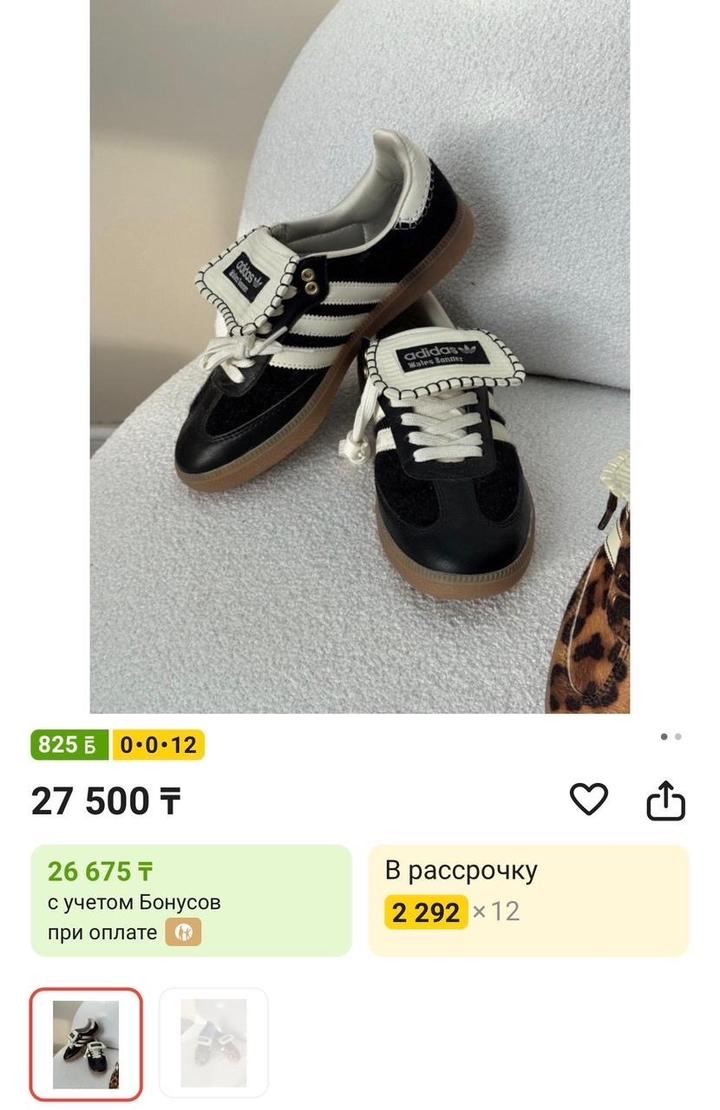Share this product listing
This screenshot has width=720, height=1110.
[x=665, y=799]
